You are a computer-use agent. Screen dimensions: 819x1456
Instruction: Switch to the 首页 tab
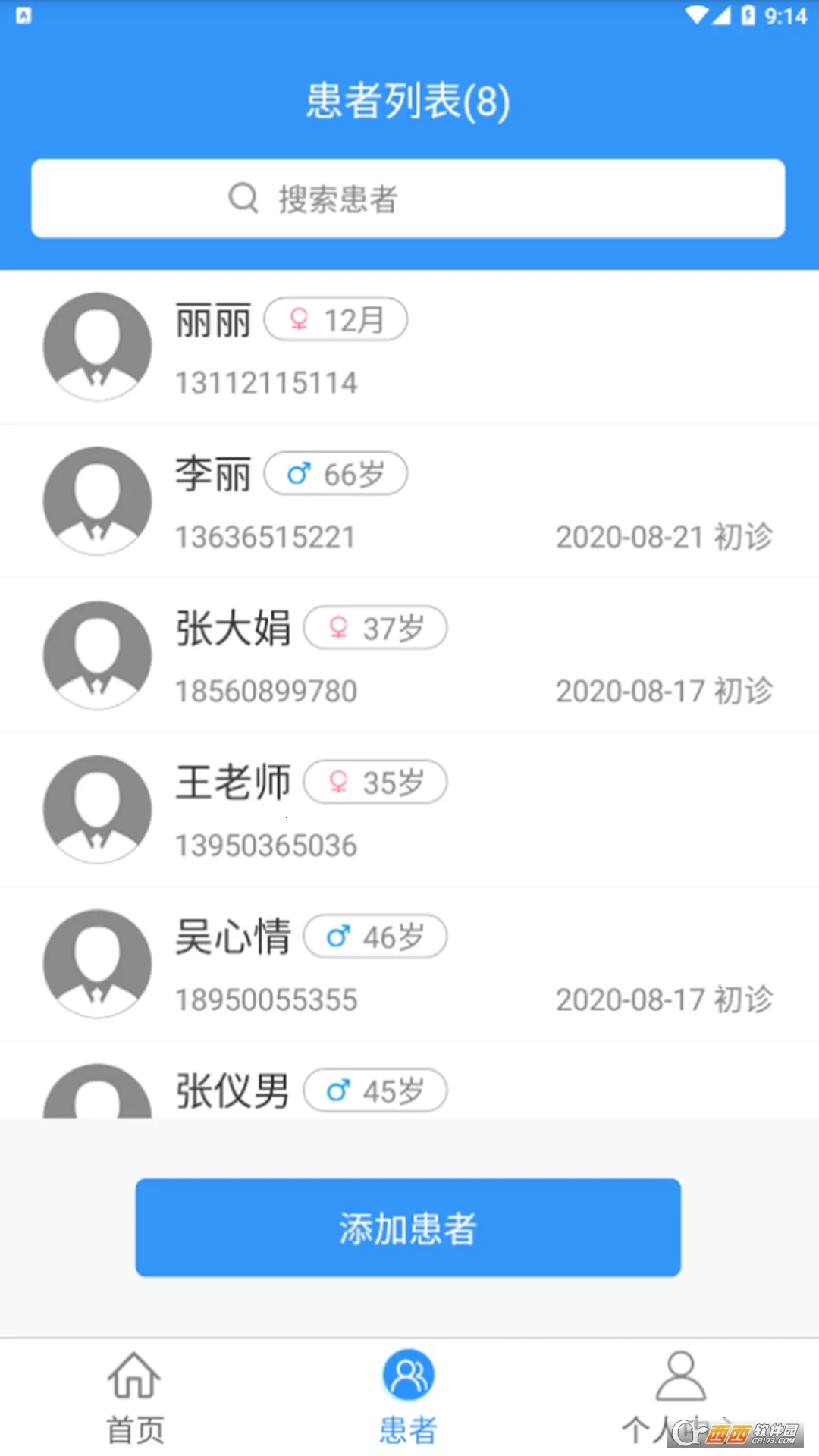135,1397
